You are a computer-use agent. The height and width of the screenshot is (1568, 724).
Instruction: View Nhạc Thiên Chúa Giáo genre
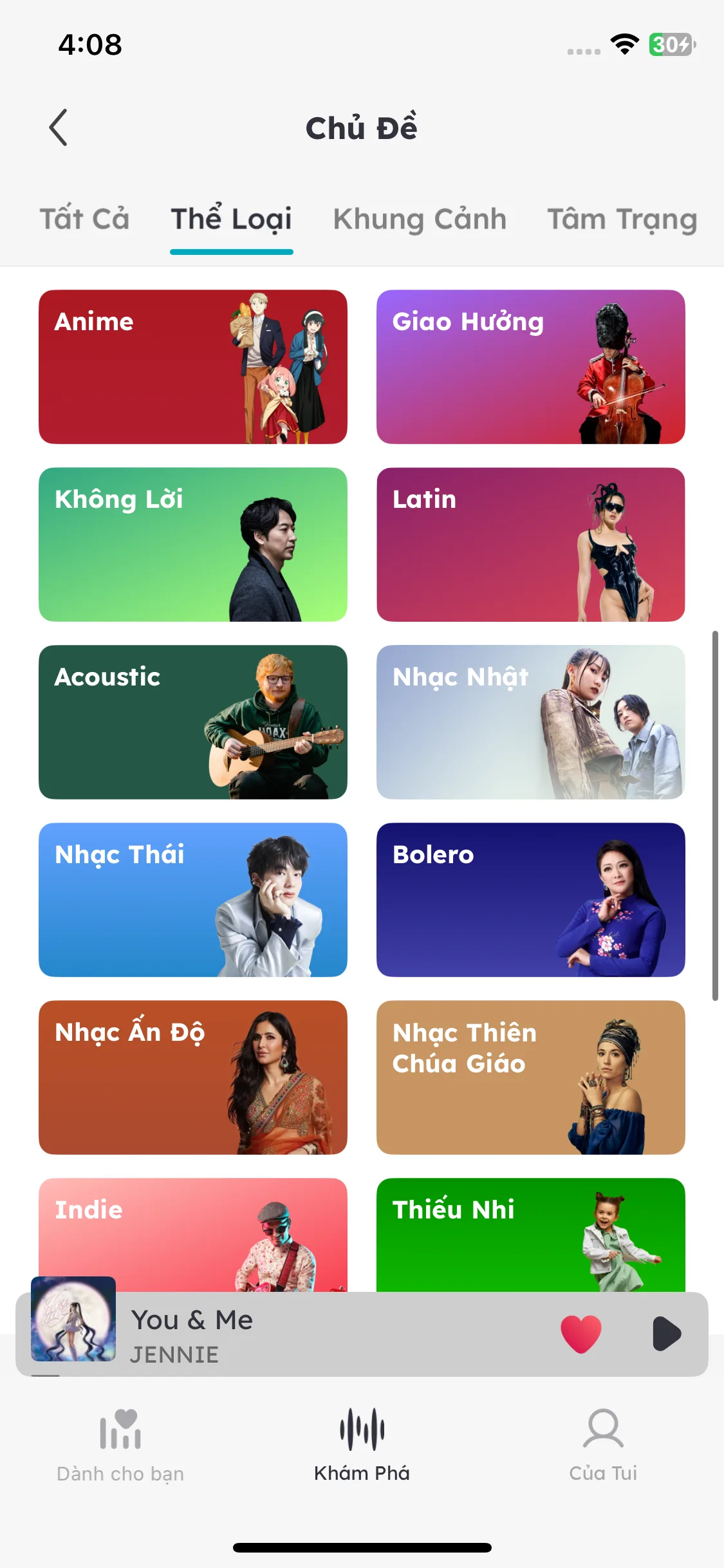[530, 1078]
